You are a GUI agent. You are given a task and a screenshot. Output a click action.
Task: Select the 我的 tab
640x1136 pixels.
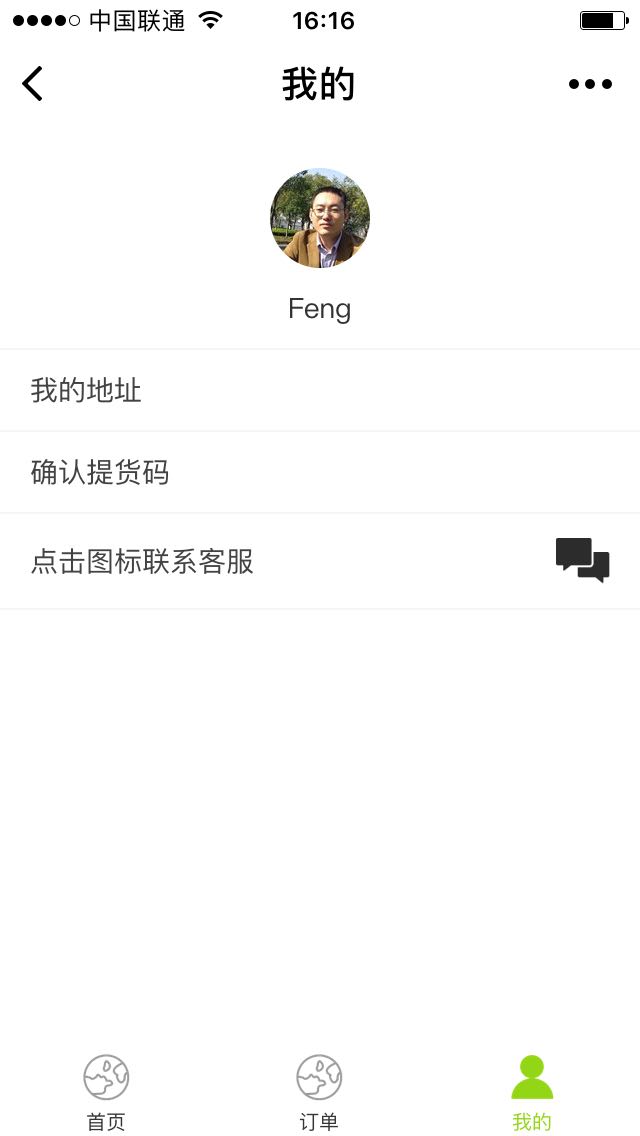532,1092
